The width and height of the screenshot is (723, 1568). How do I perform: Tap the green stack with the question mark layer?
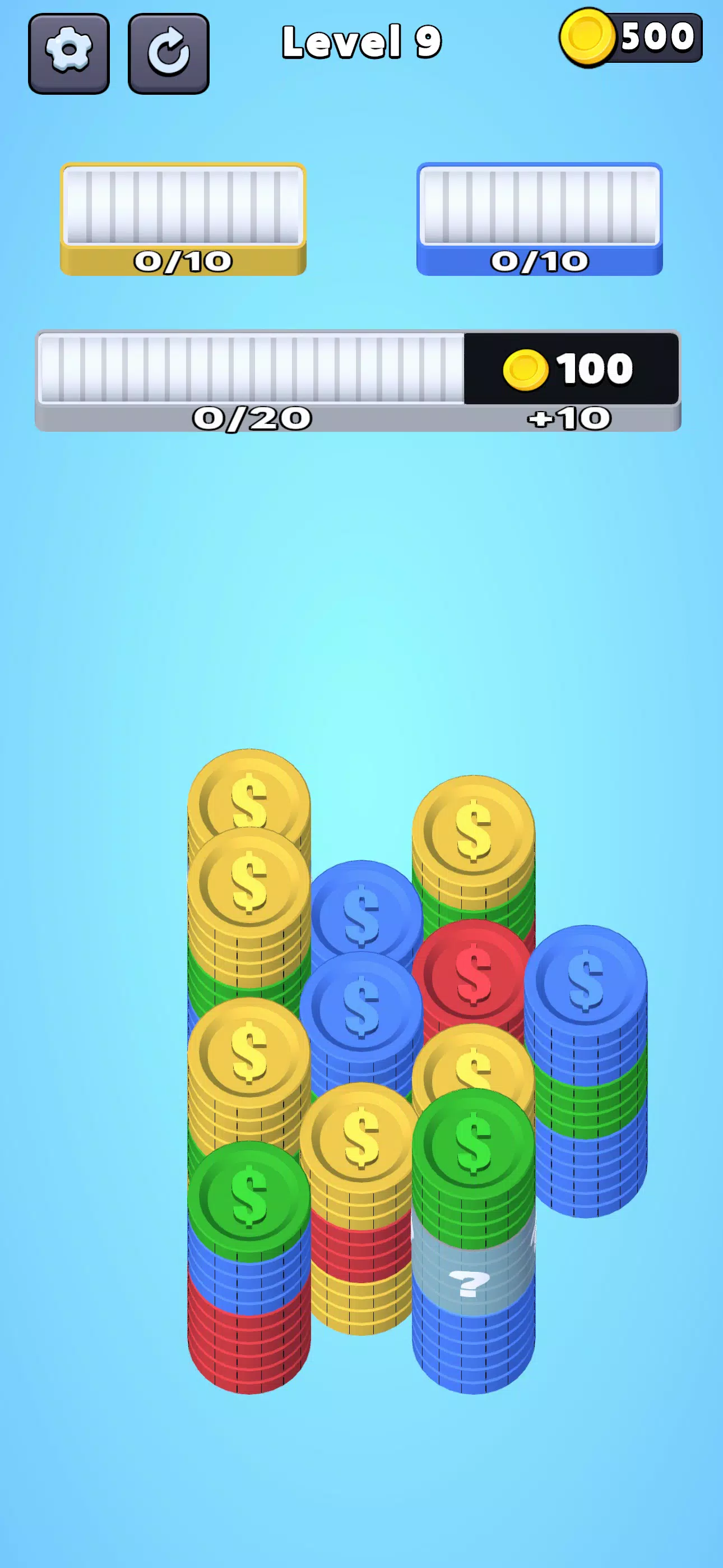[x=474, y=1242]
